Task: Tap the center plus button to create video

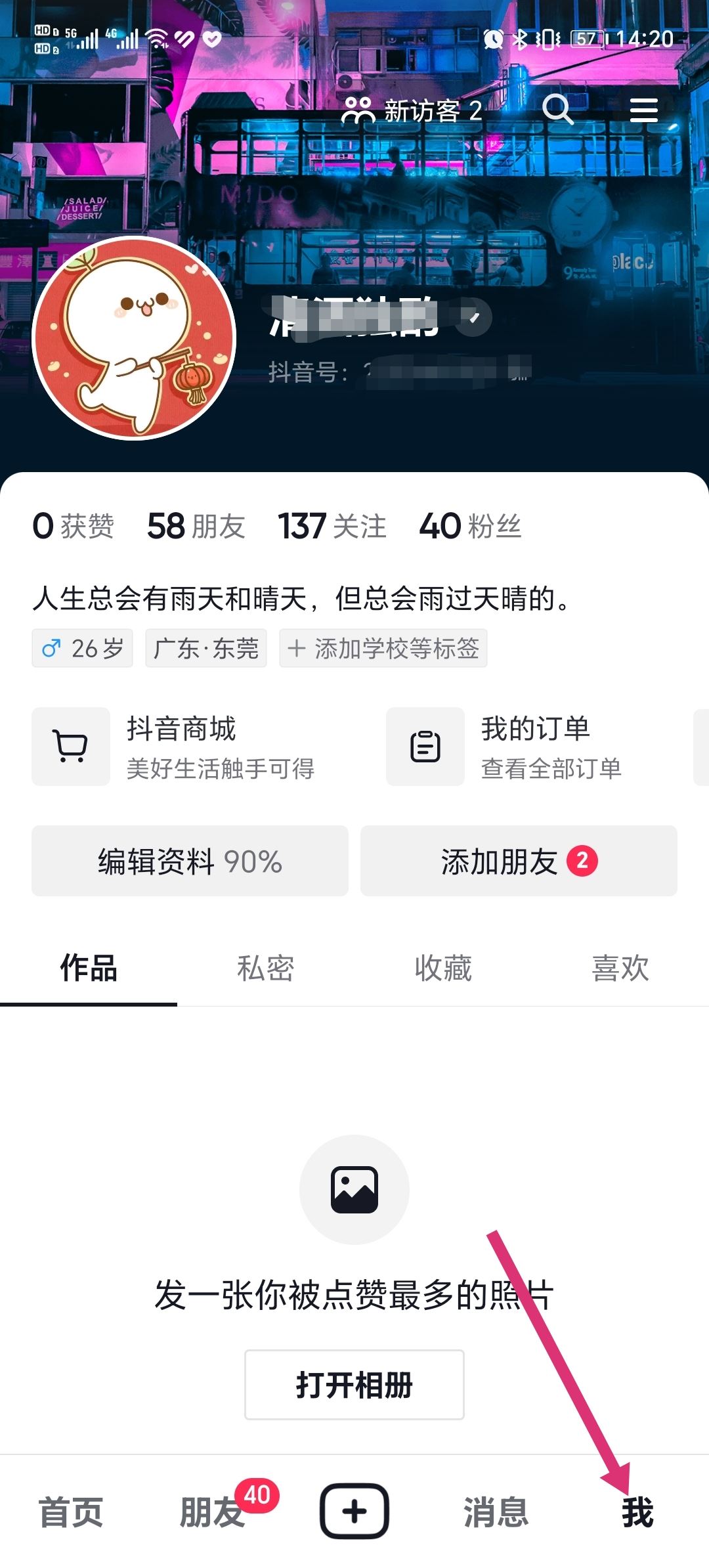Action: pos(354,1514)
